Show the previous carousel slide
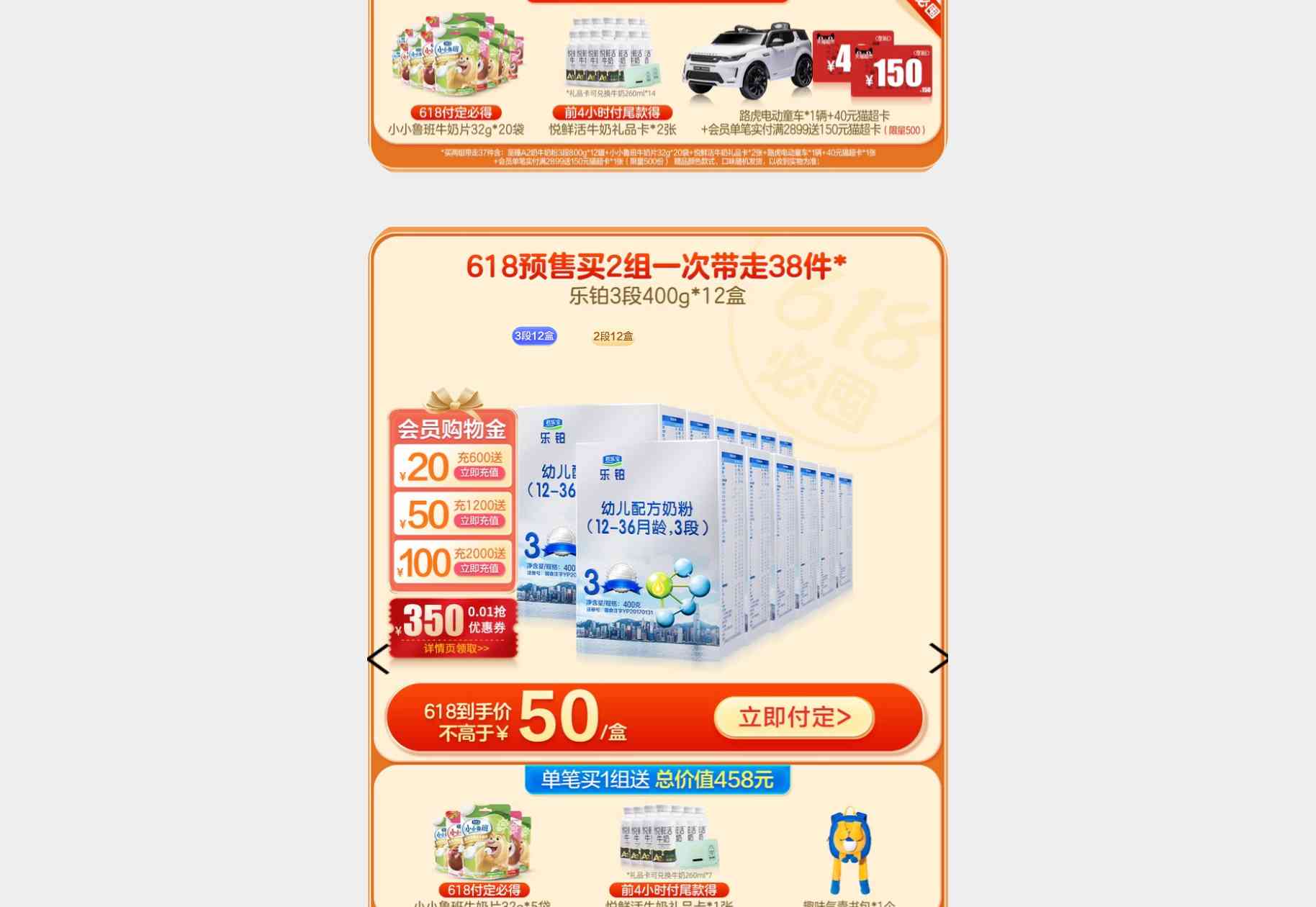This screenshot has width=1316, height=907. 379,659
